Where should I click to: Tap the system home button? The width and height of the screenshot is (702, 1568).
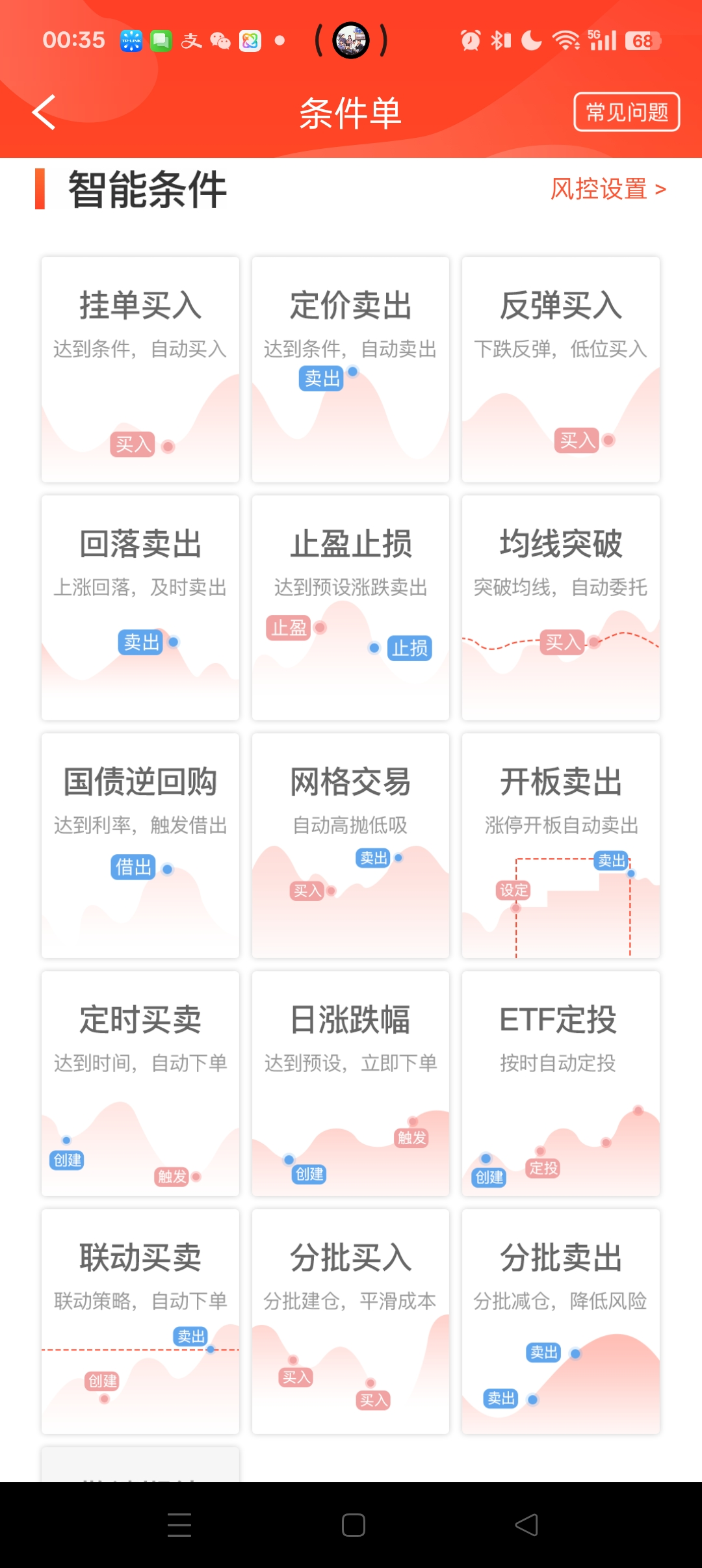(x=353, y=1525)
